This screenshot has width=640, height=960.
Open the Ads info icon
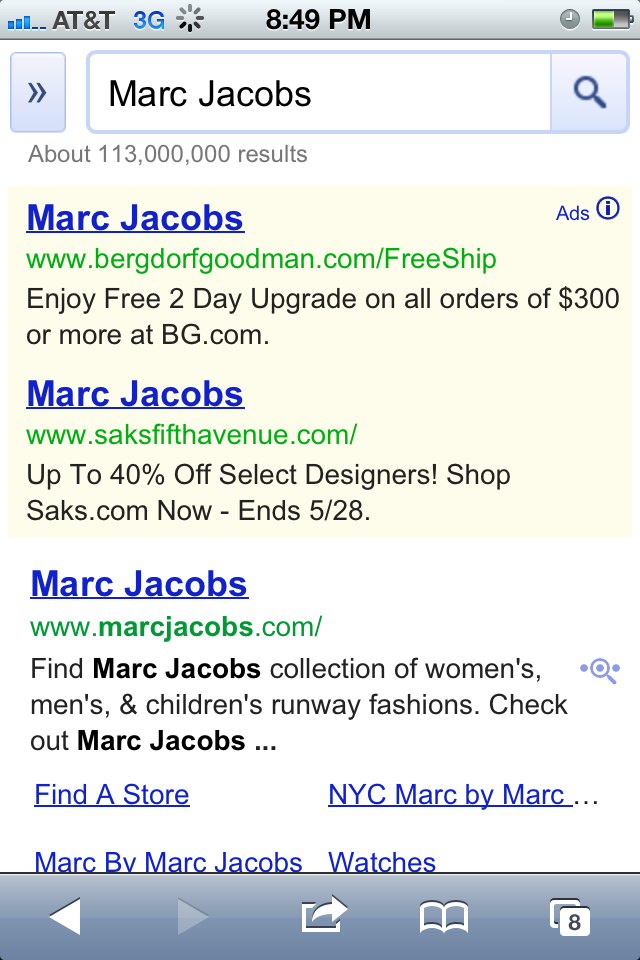click(x=607, y=209)
